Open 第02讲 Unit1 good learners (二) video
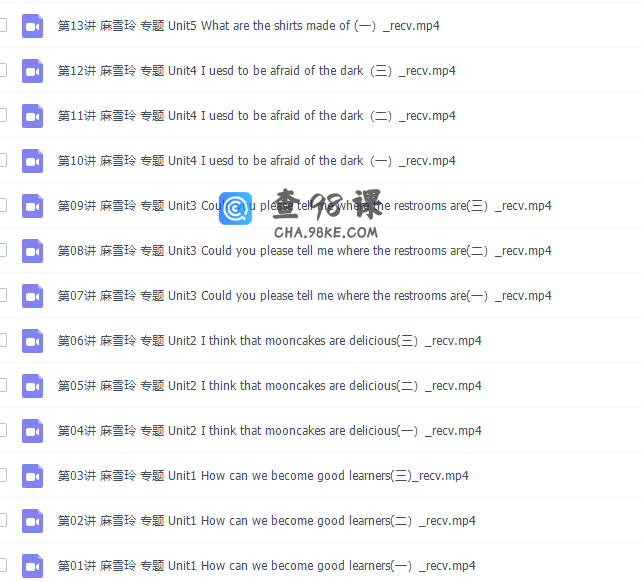 tap(266, 521)
